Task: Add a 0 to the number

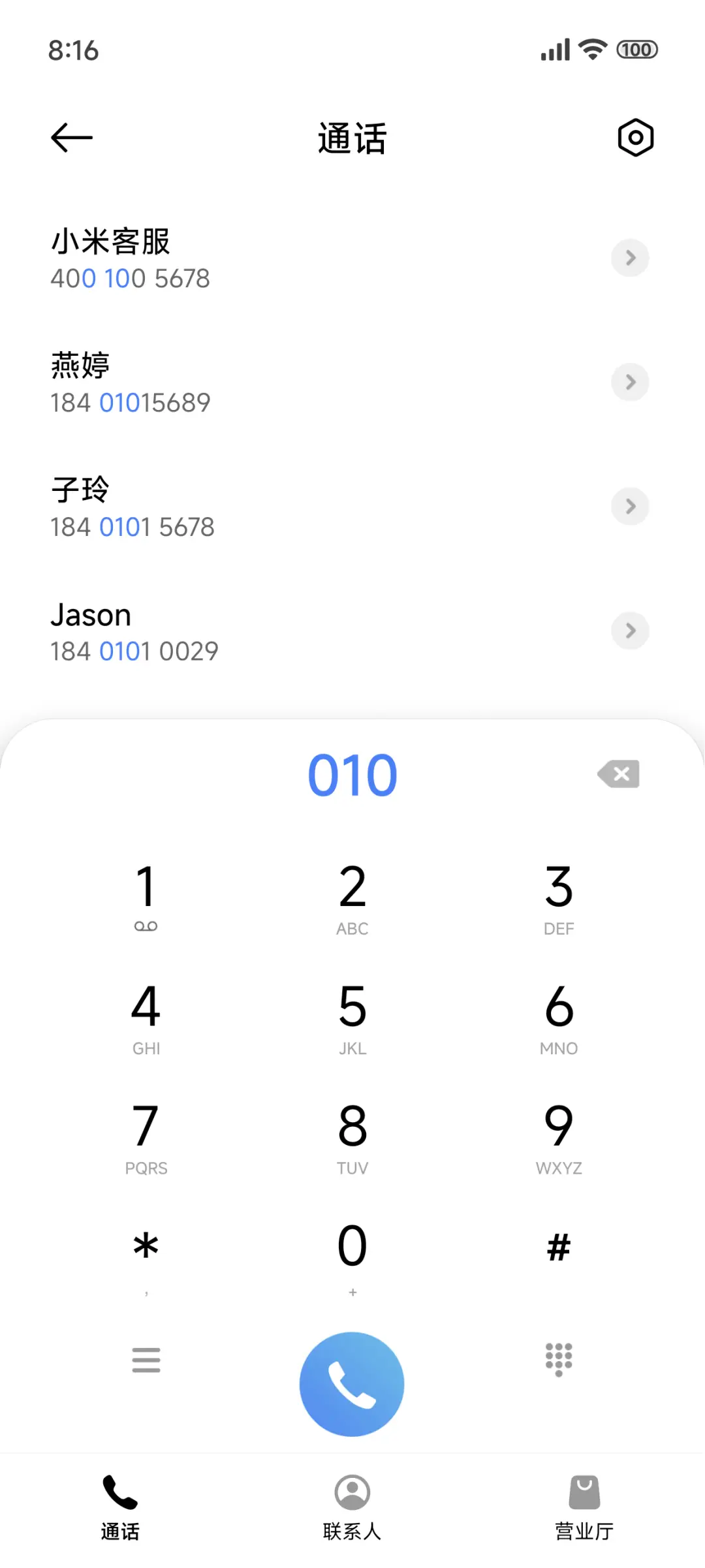Action: pyautogui.click(x=352, y=1255)
